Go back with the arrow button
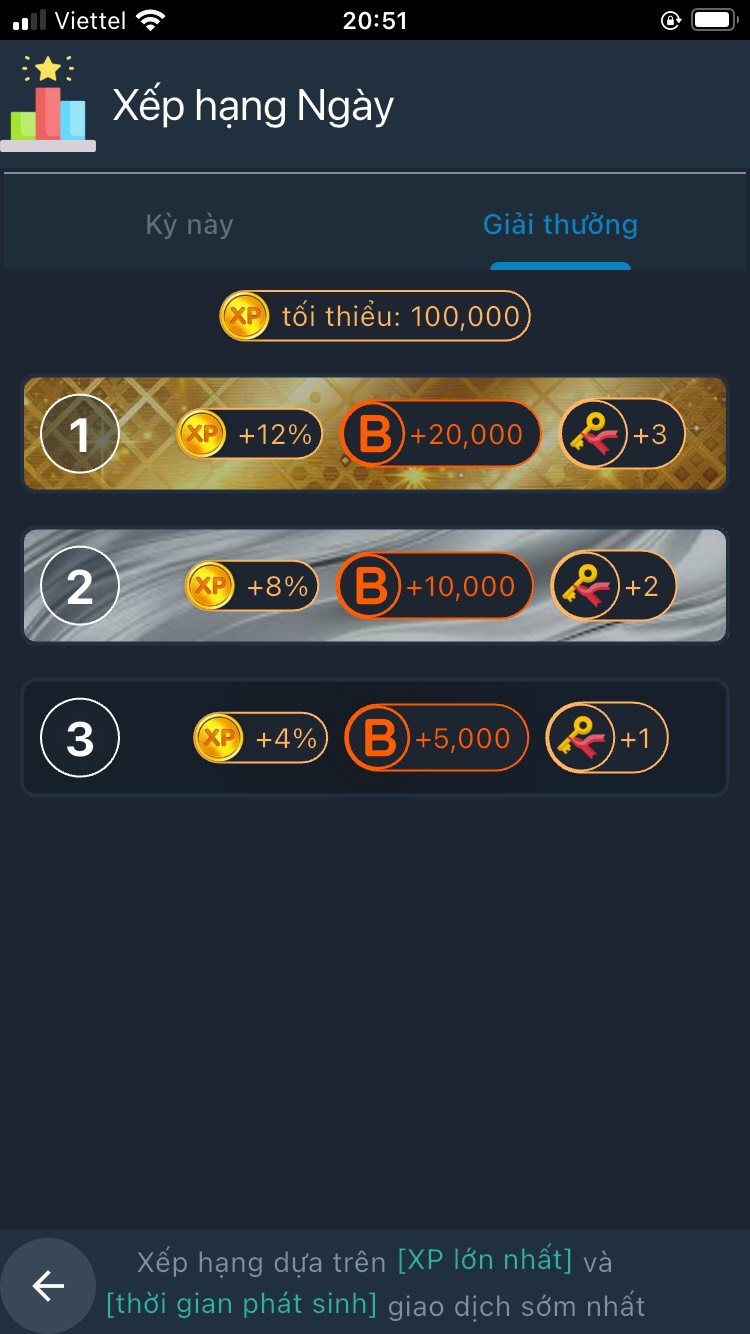Screen dimensions: 750x1334 tap(48, 1285)
